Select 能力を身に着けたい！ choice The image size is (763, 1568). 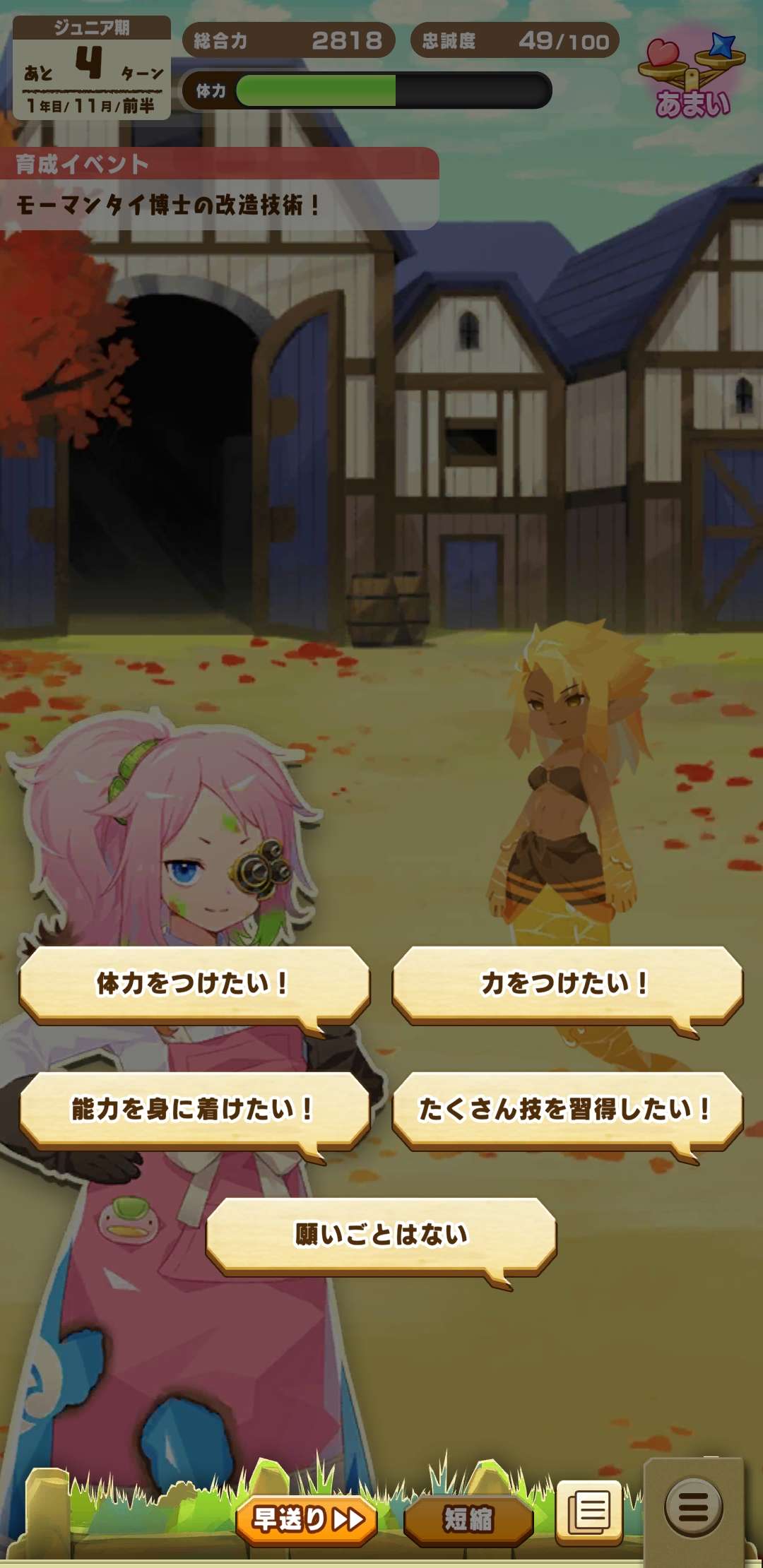(x=194, y=1109)
